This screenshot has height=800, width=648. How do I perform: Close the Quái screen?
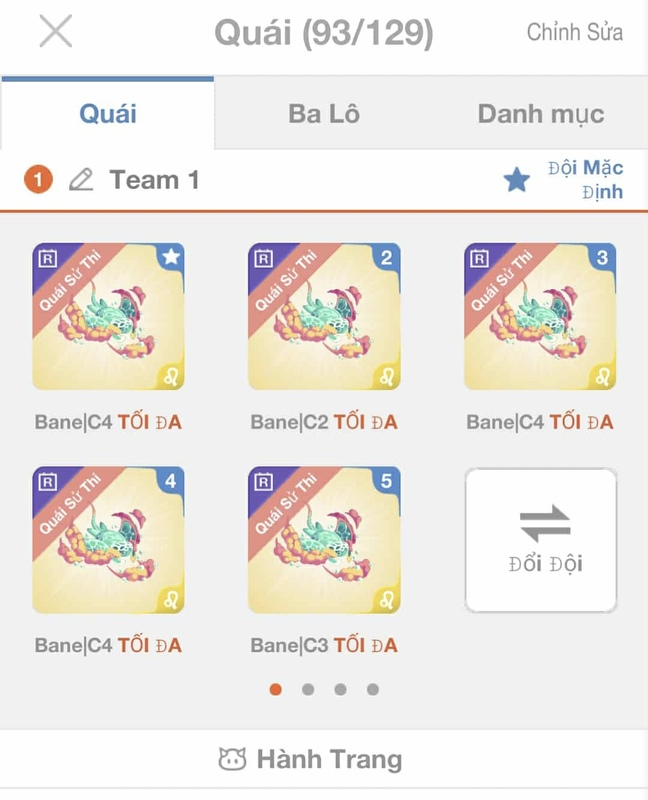coord(55,32)
